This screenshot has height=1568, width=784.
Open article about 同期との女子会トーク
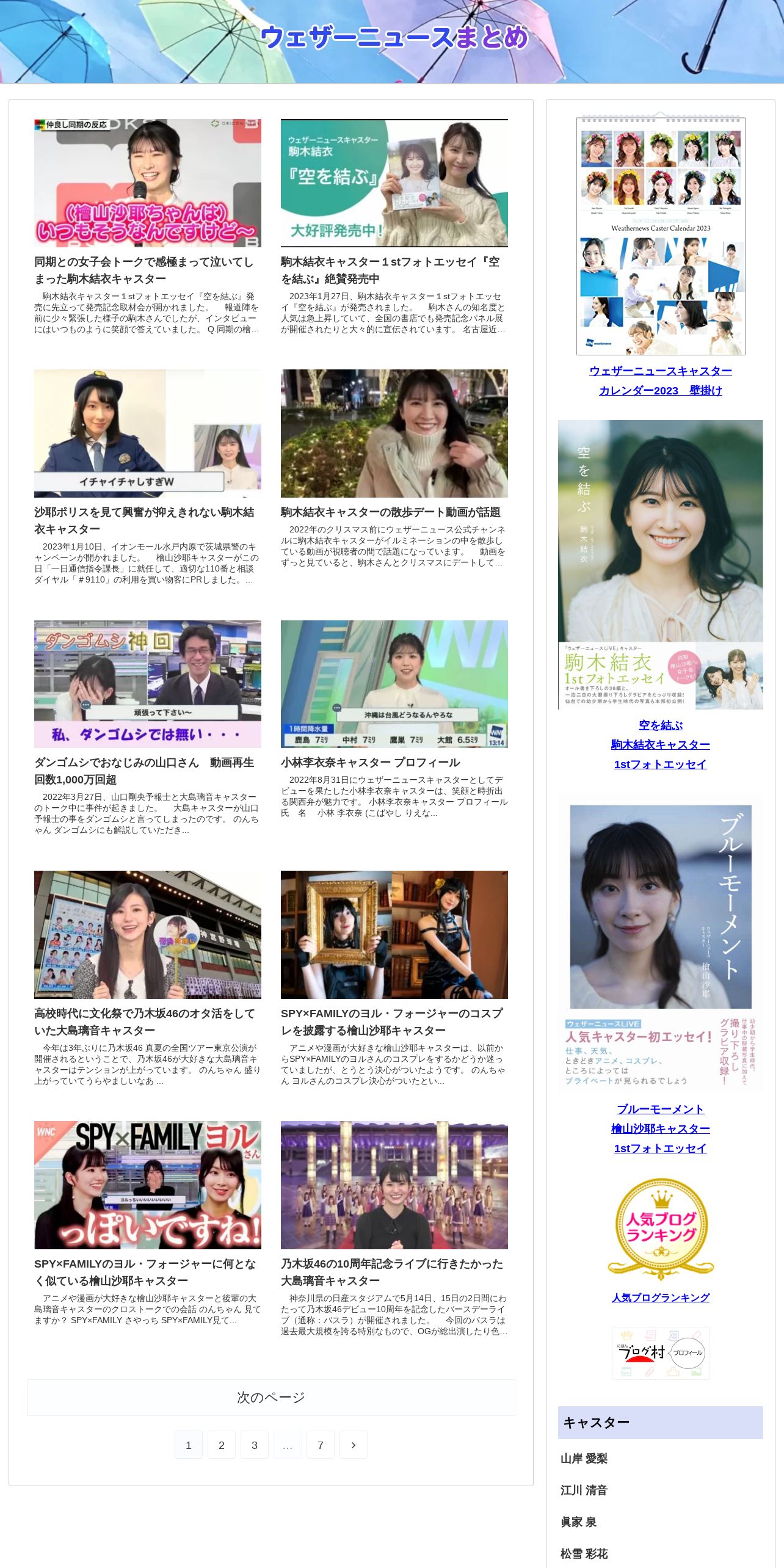pyautogui.click(x=143, y=270)
